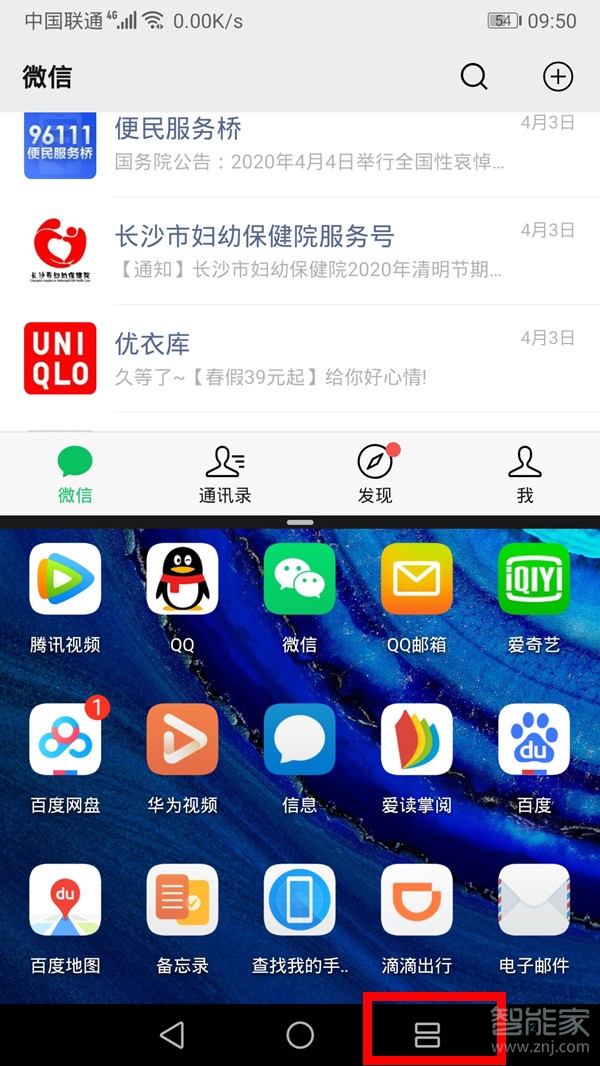Tap the system back button
The height and width of the screenshot is (1066, 600).
pos(172,1035)
